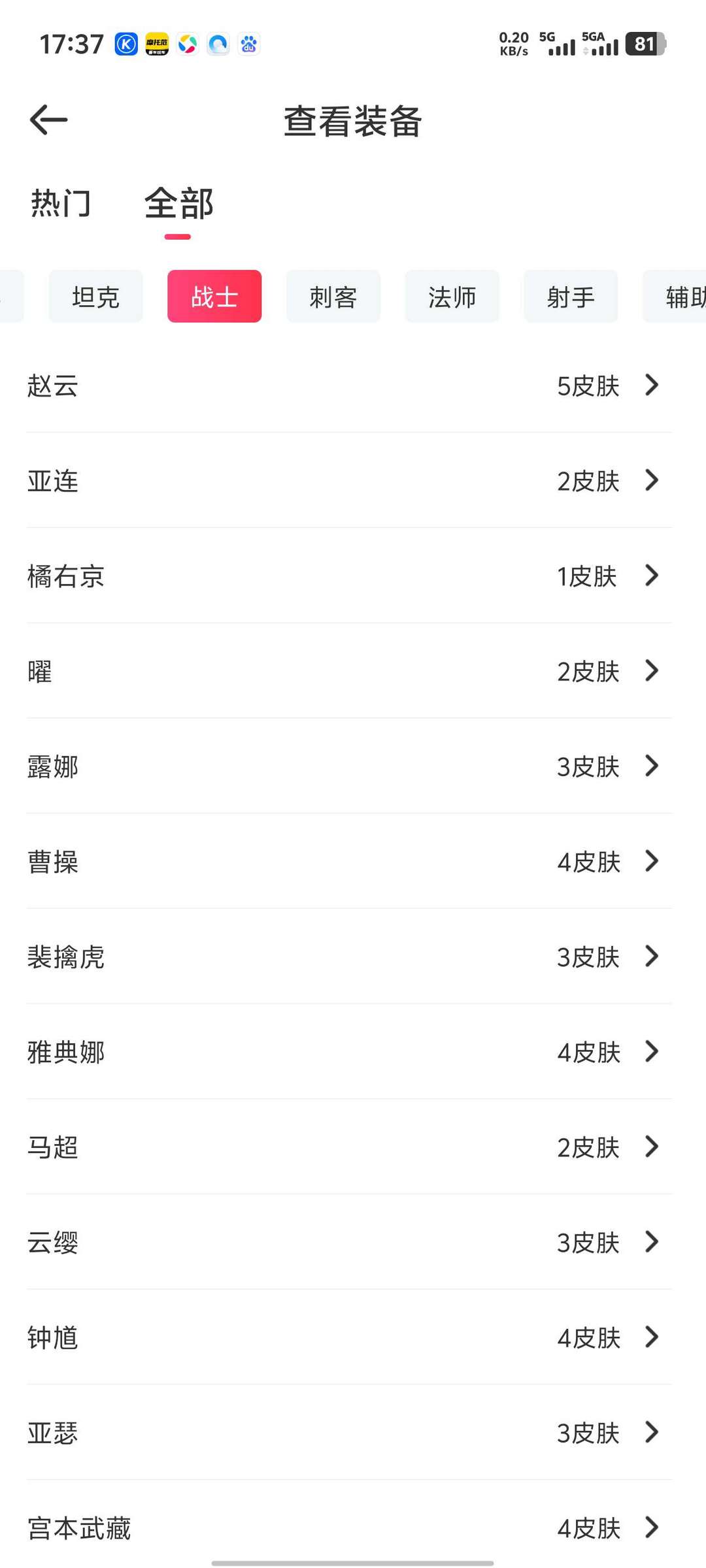
Task: View 马超 with 2皮肤
Action: 349,1147
